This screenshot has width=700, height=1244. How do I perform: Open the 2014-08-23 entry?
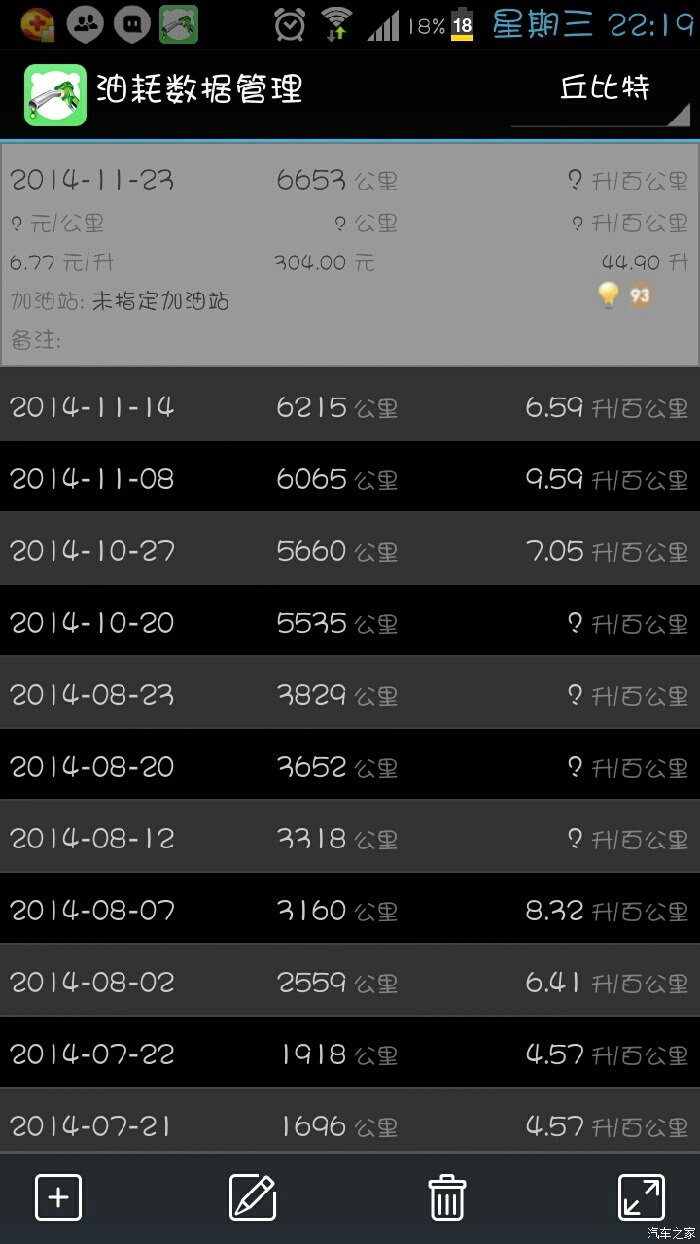350,694
